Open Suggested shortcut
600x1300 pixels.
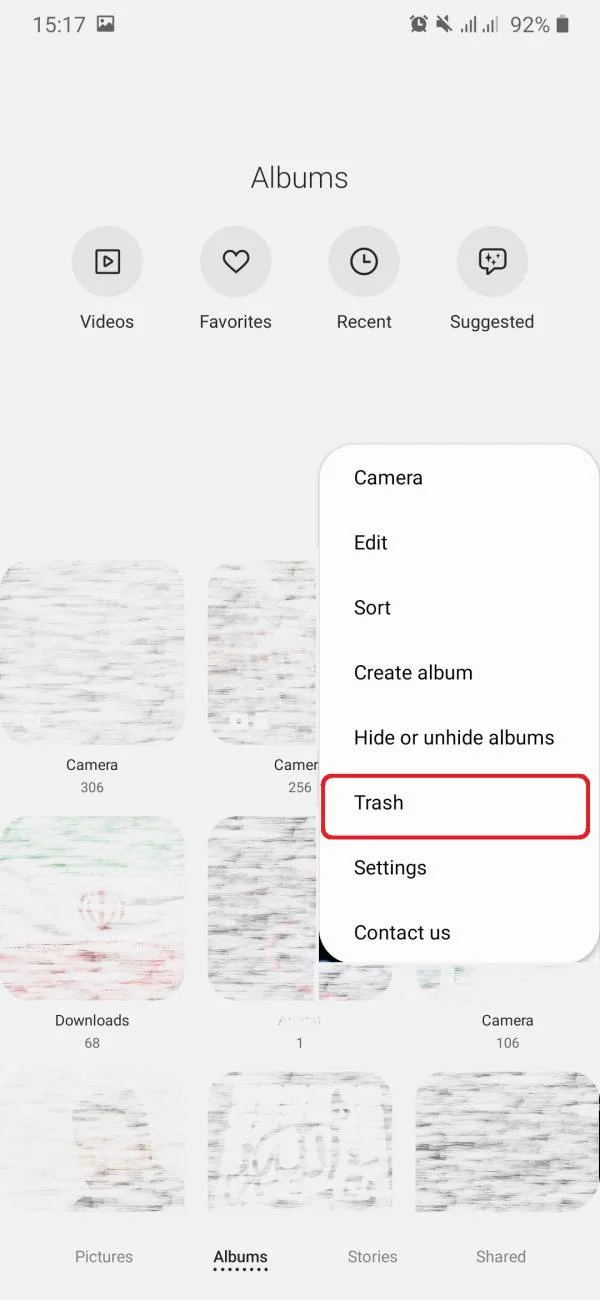click(491, 262)
